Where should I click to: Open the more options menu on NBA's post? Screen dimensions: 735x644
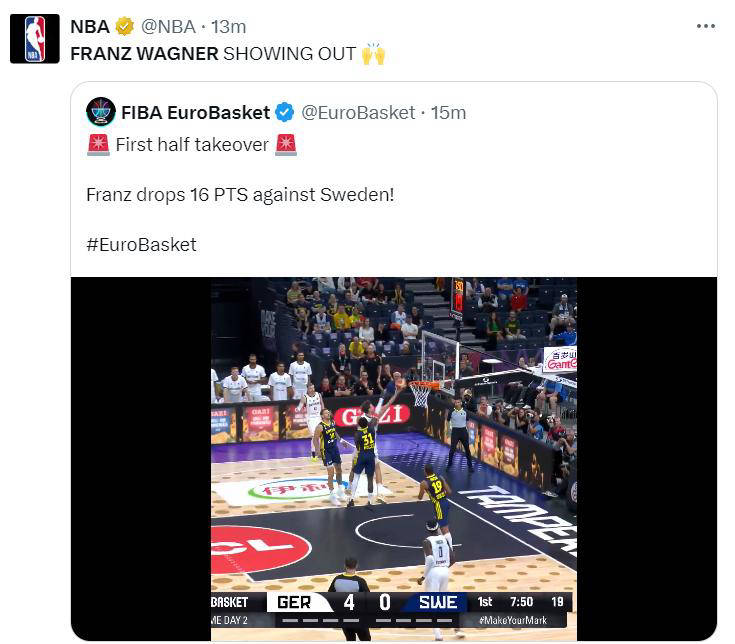click(x=706, y=27)
